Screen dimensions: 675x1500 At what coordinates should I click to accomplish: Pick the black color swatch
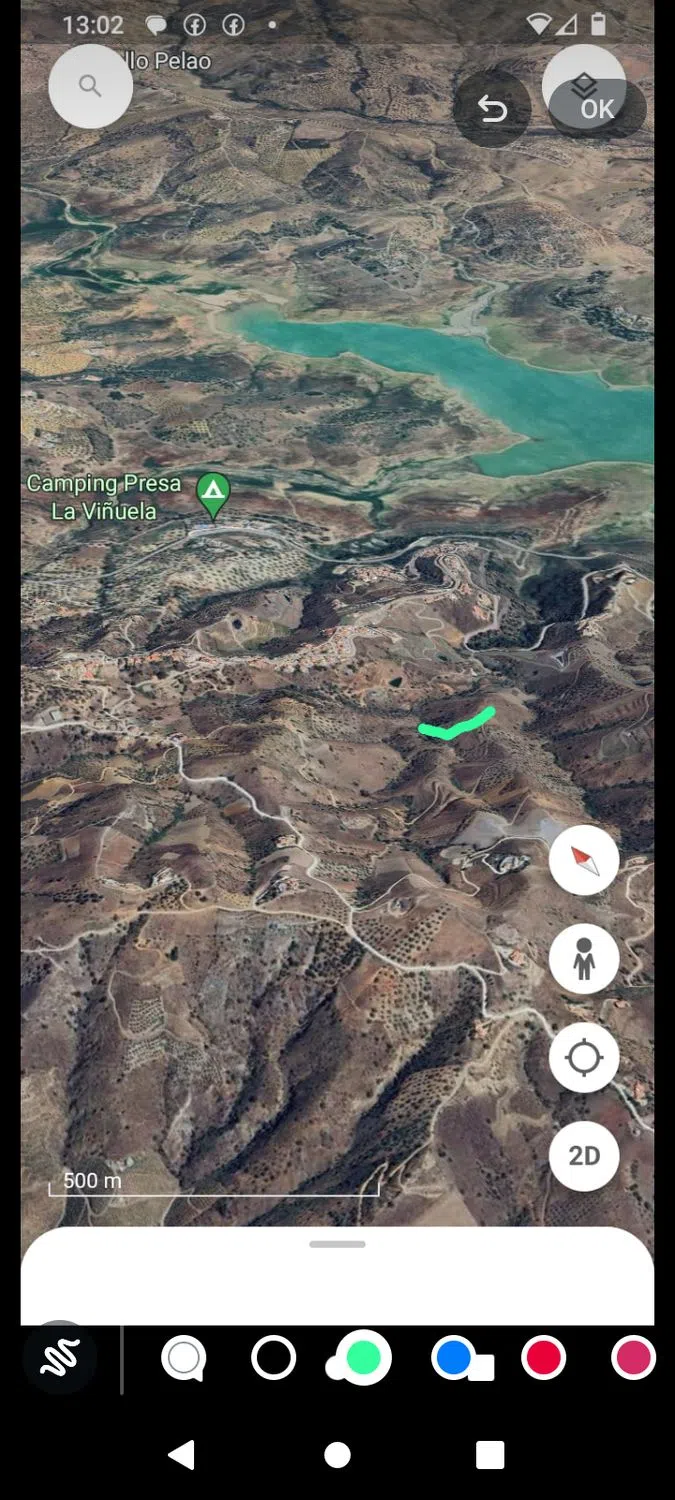tap(273, 1358)
